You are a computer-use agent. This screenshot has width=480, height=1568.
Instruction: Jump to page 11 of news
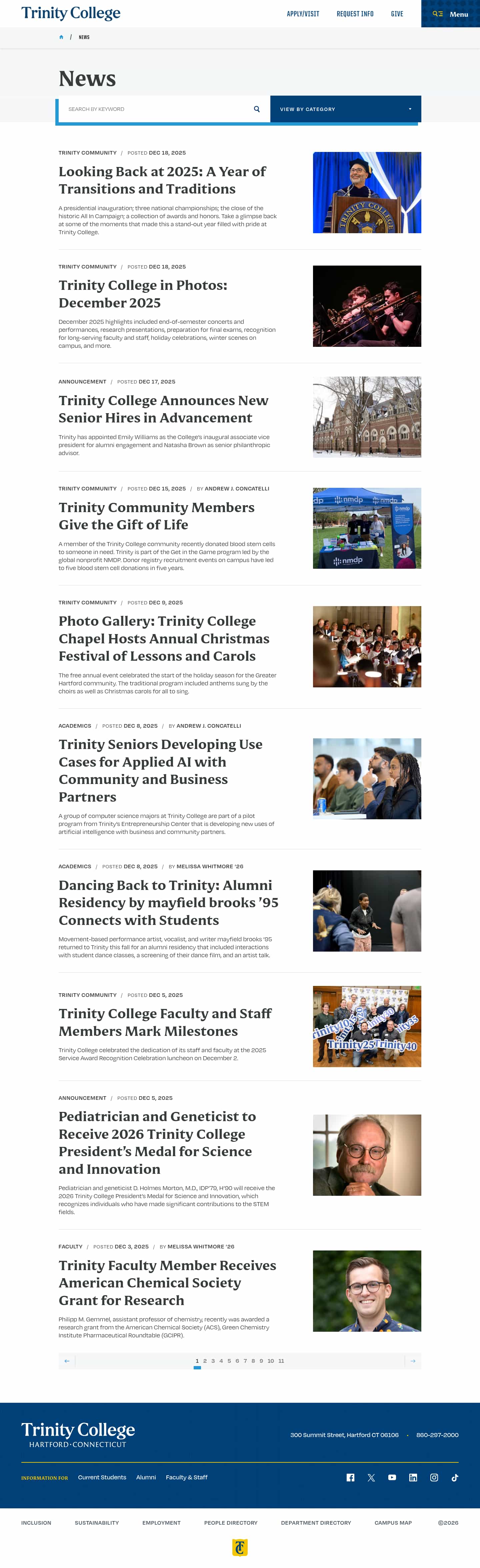pyautogui.click(x=281, y=1360)
